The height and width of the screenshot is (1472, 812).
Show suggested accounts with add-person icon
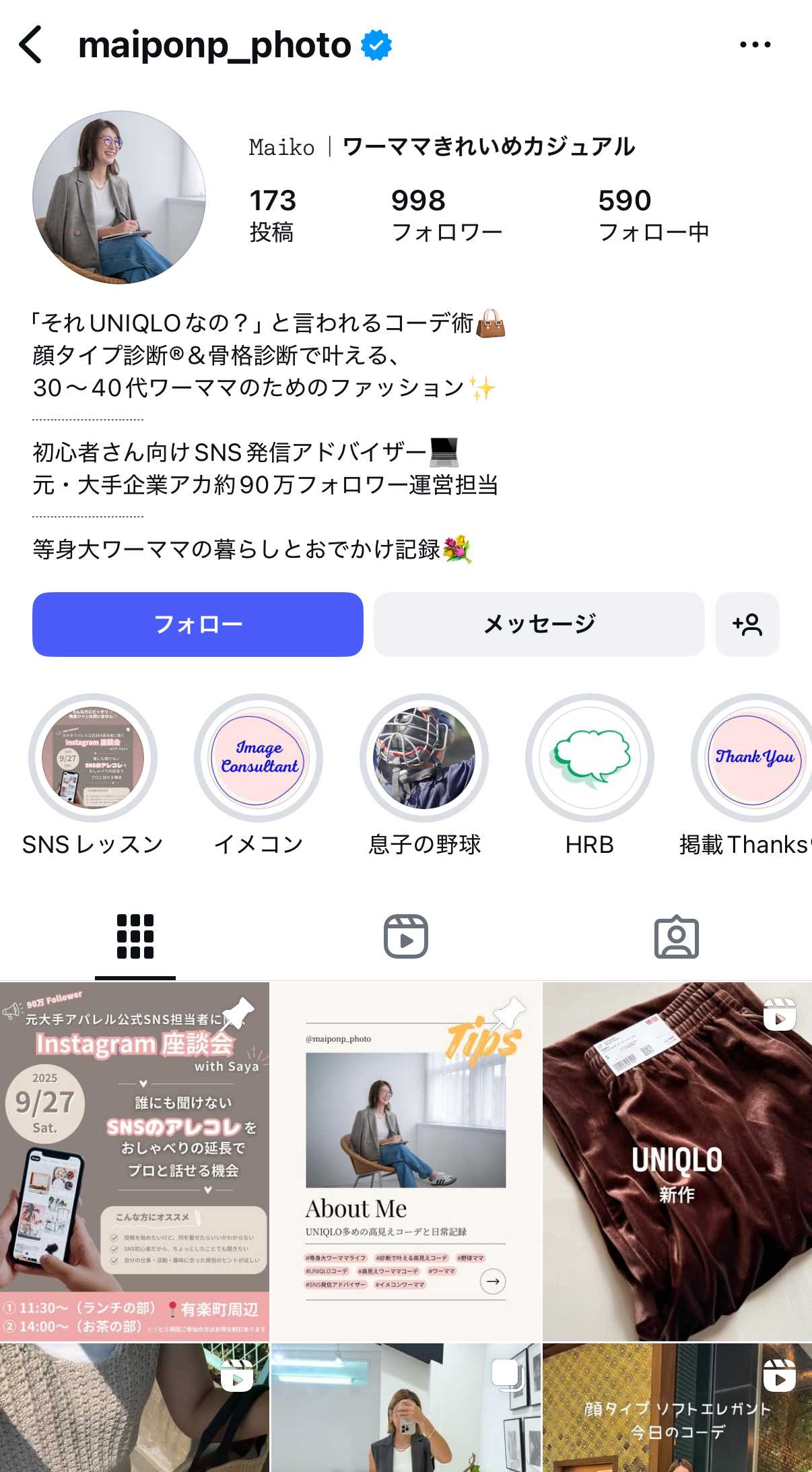747,624
